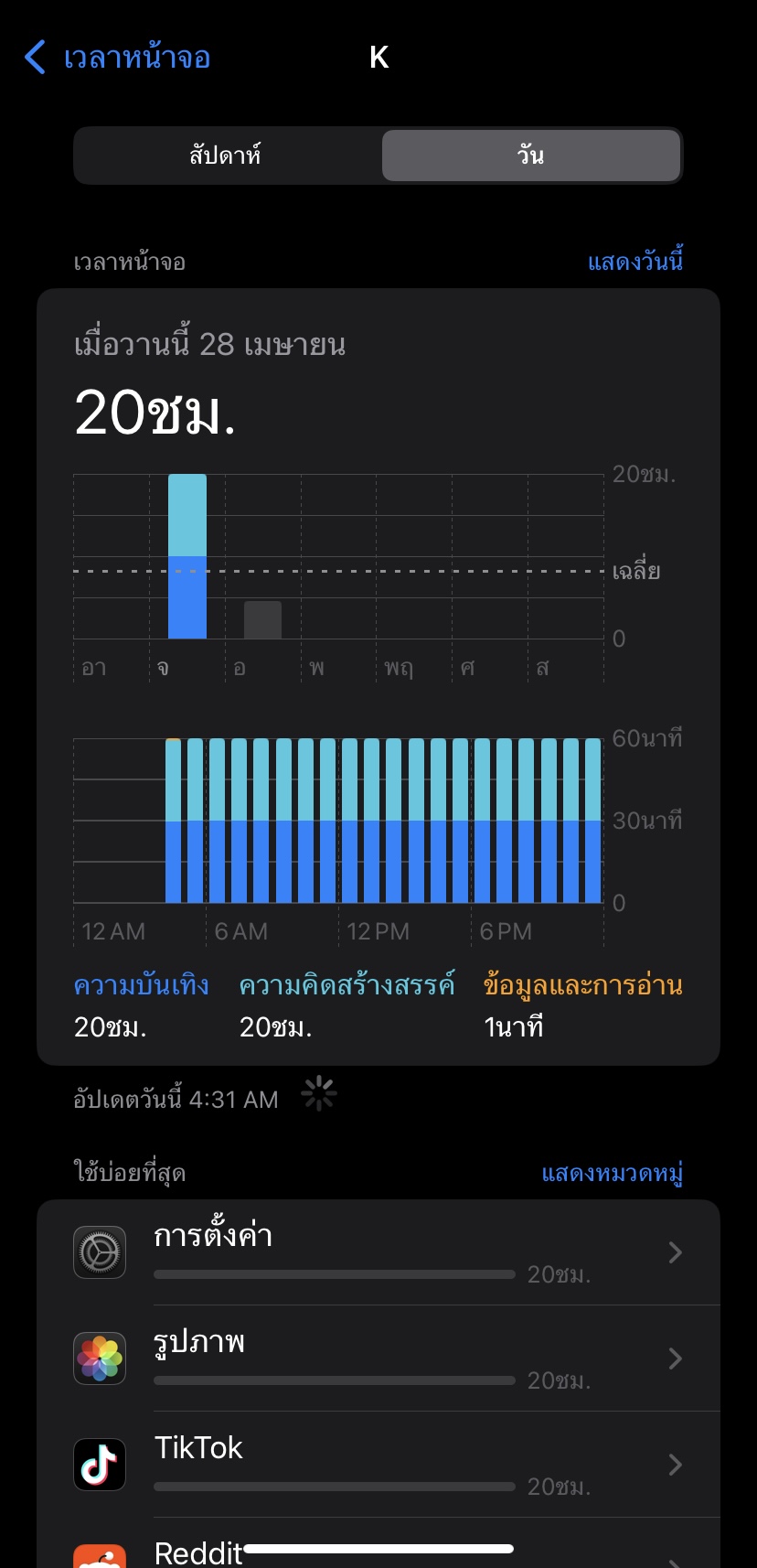757x1568 pixels.
Task: Switch to the สัปดาห์ tab
Action: (226, 156)
